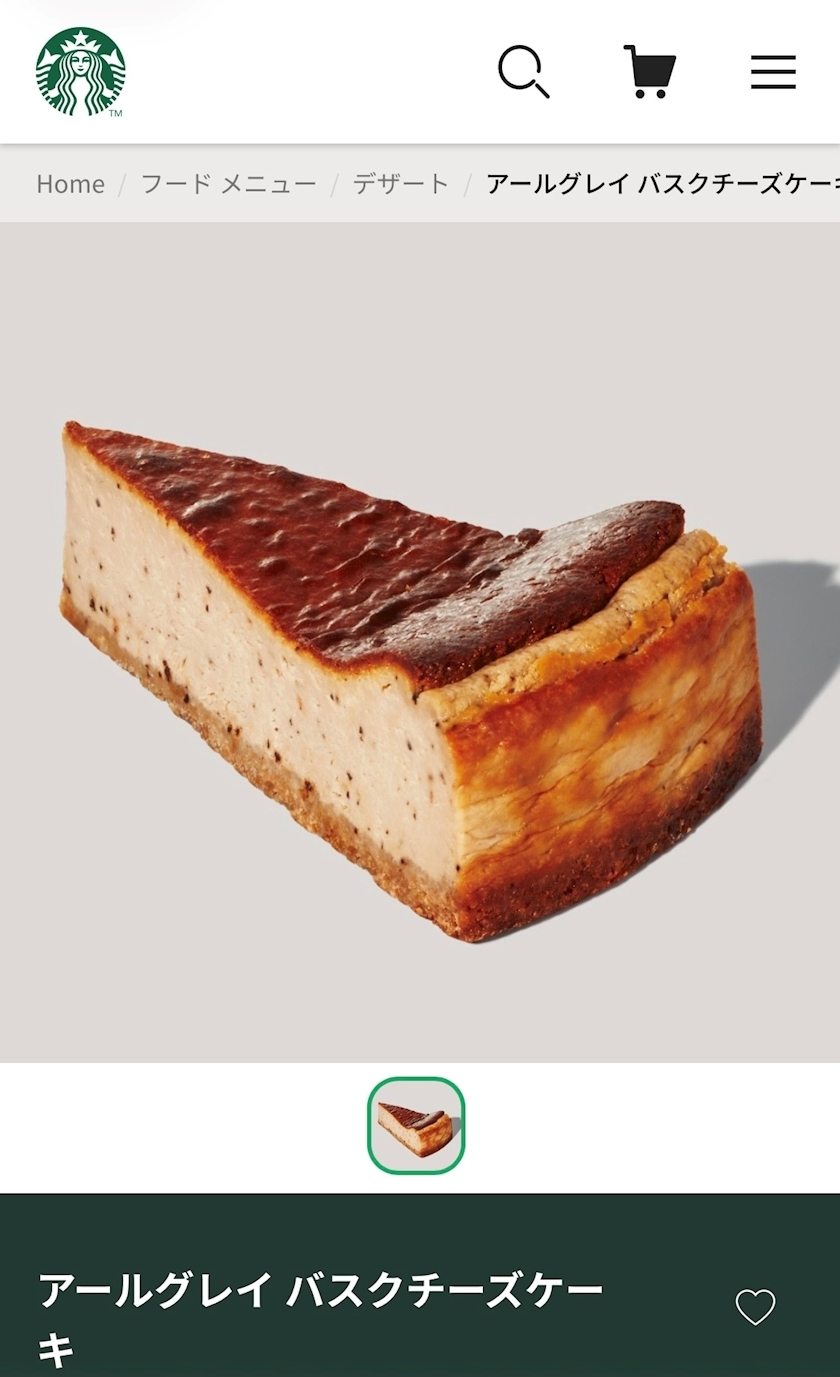Image resolution: width=840 pixels, height=1377 pixels.
Task: Go to Starbucks home via logo
Action: (80, 72)
